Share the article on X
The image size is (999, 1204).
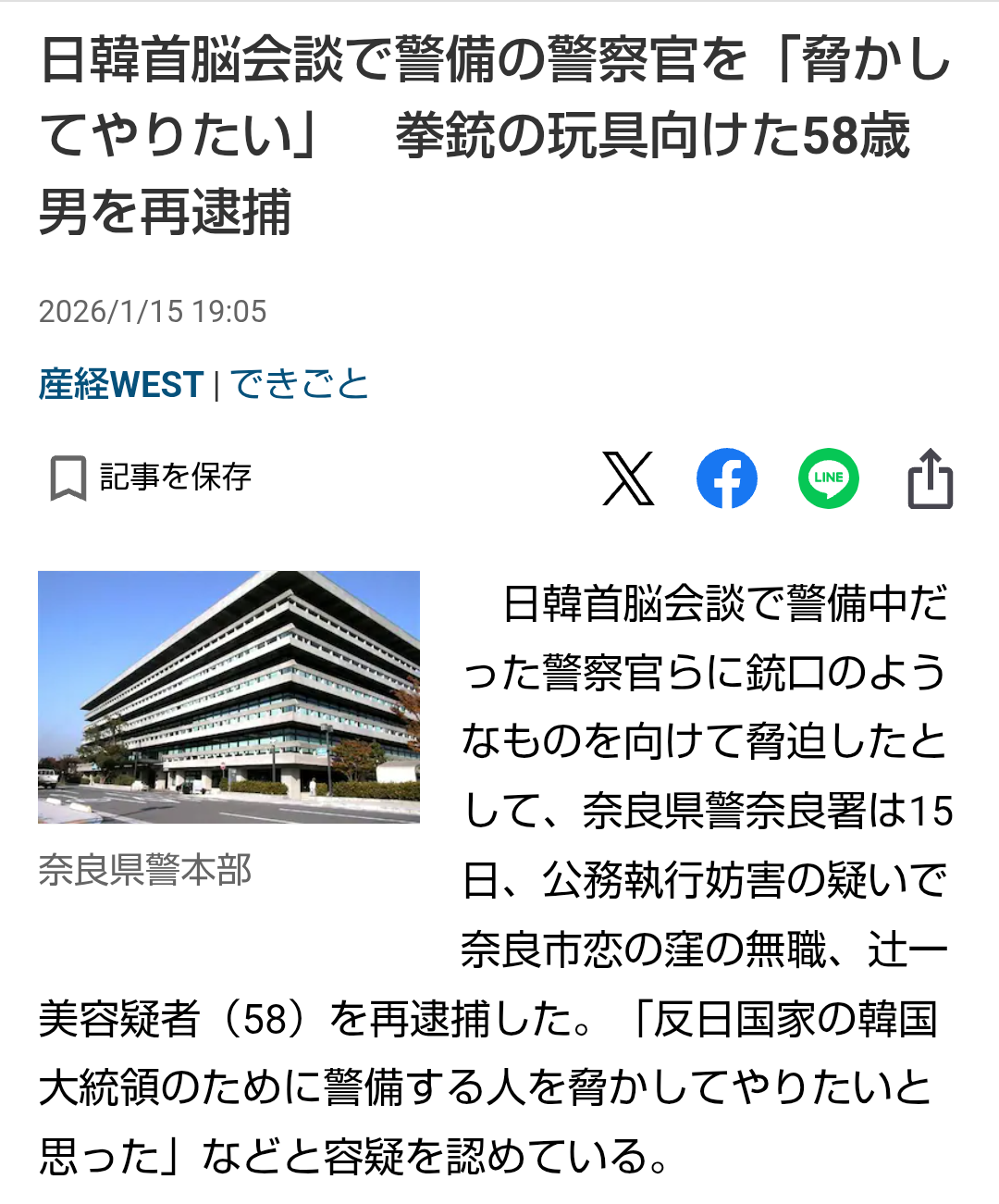628,478
